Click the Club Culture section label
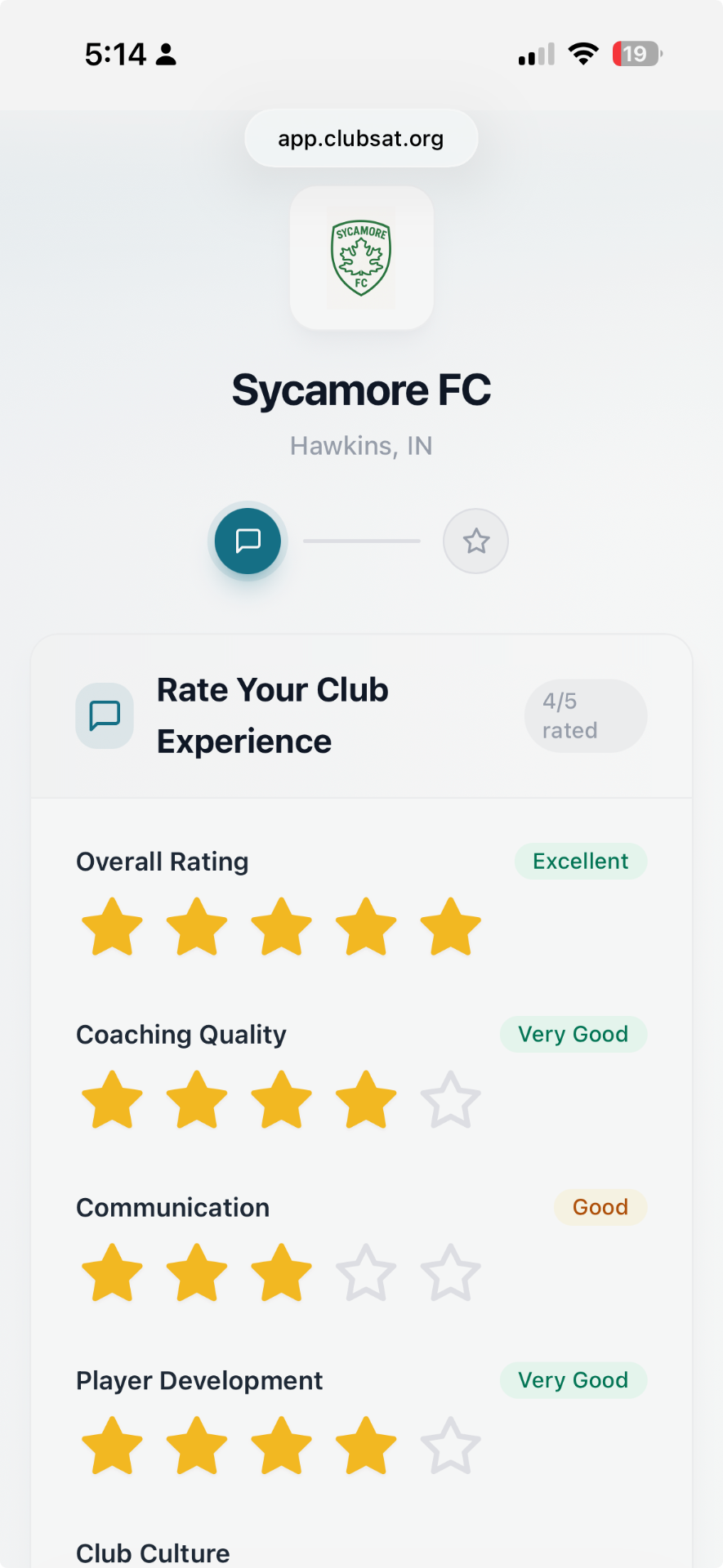 [152, 1552]
